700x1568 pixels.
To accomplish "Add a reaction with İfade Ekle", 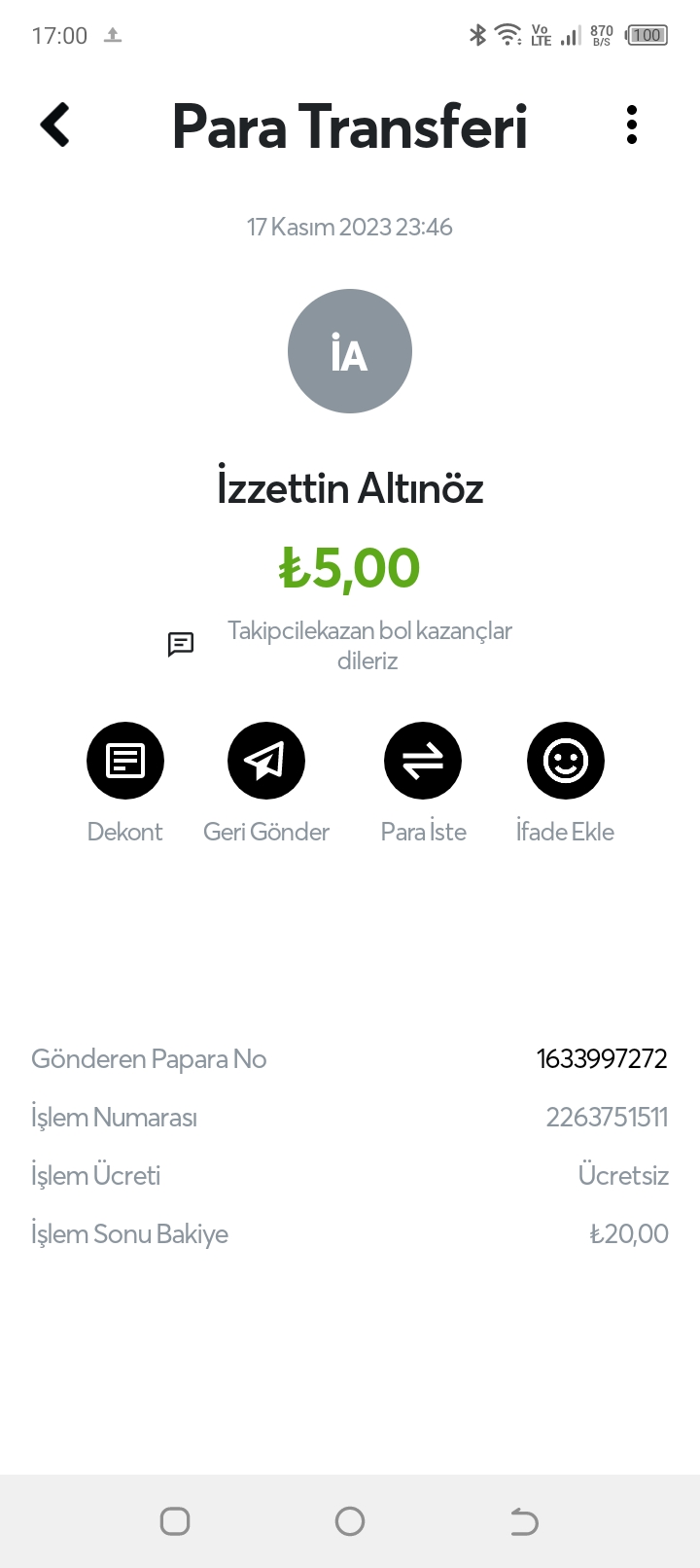I will coord(566,761).
